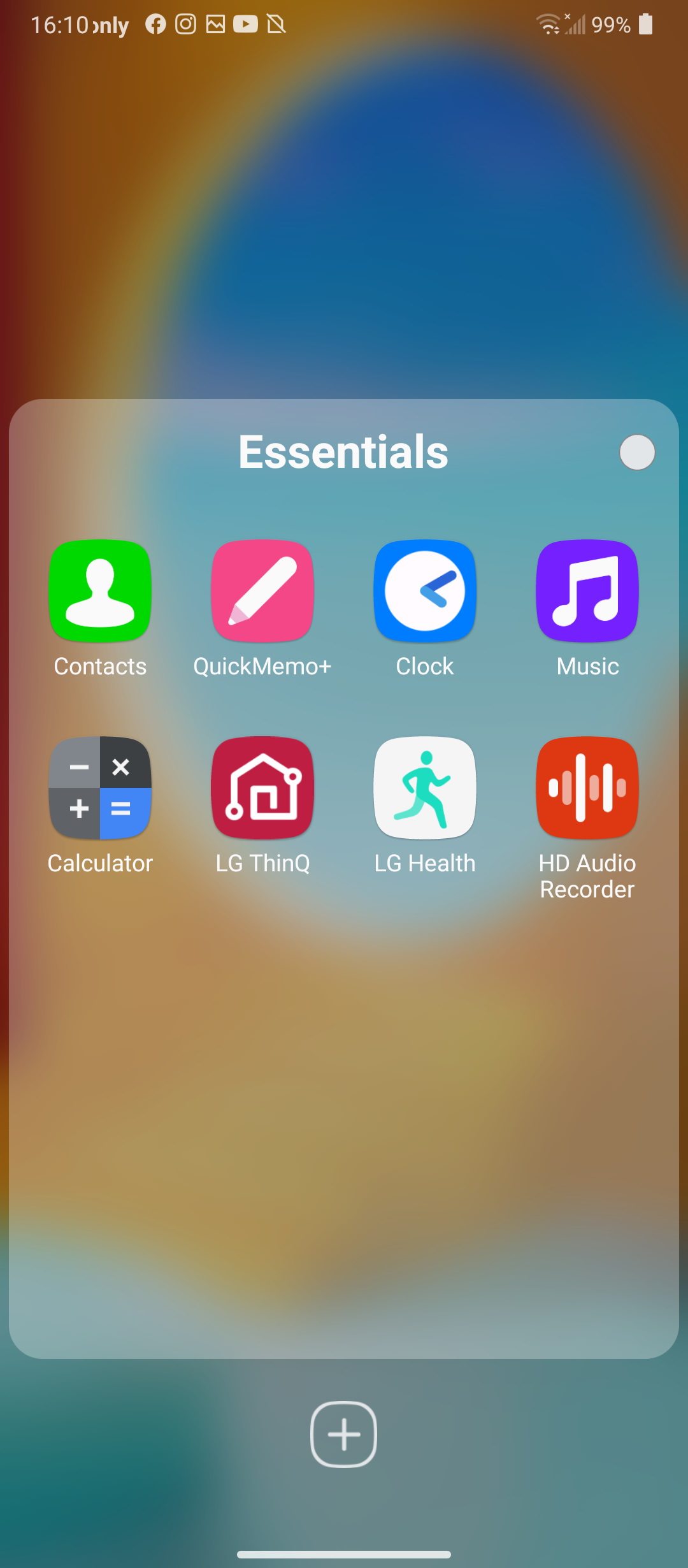
Task: Open the Clock app
Action: (425, 591)
